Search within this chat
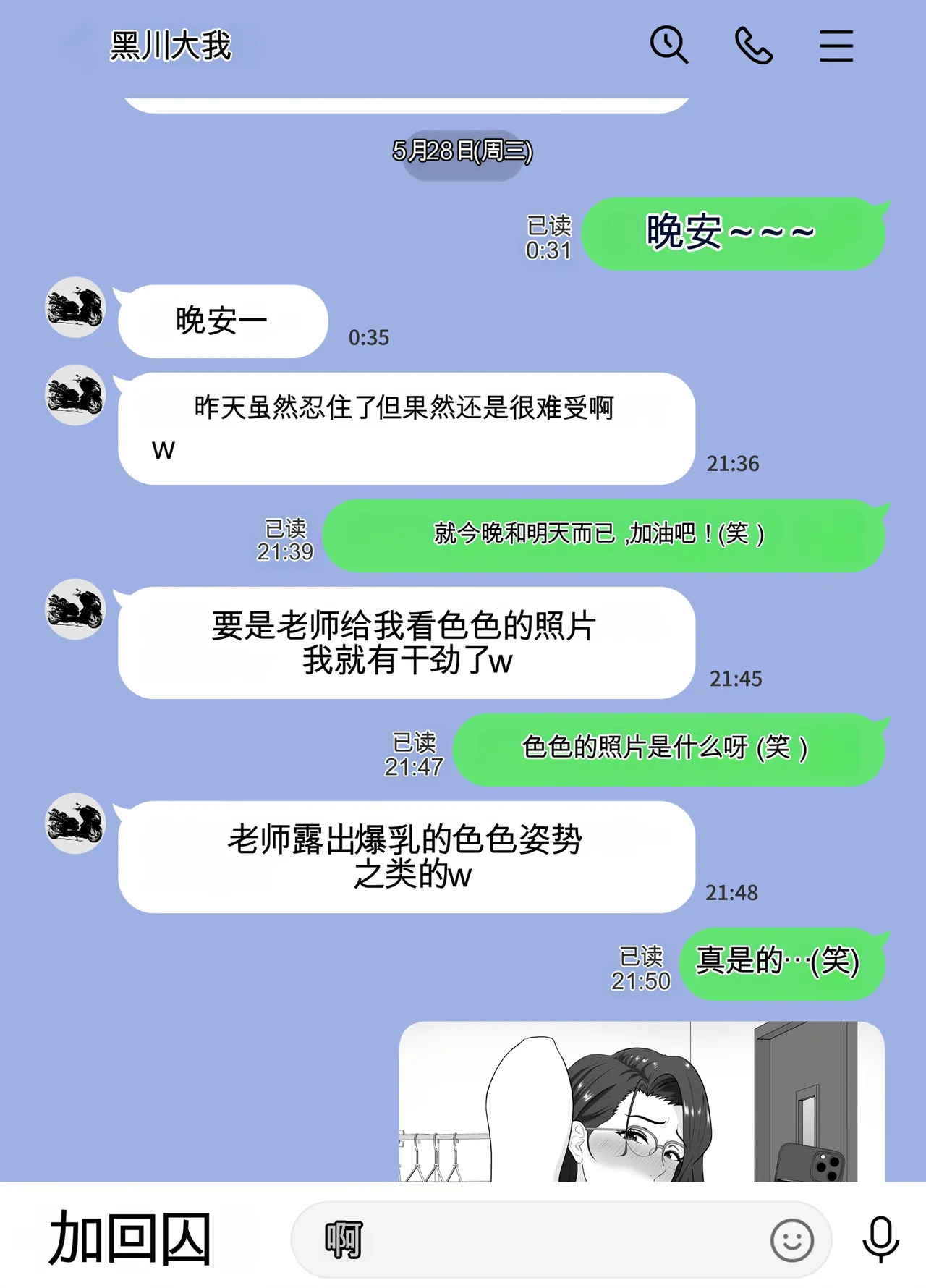Viewport: 926px width, 1288px height. pos(668,46)
